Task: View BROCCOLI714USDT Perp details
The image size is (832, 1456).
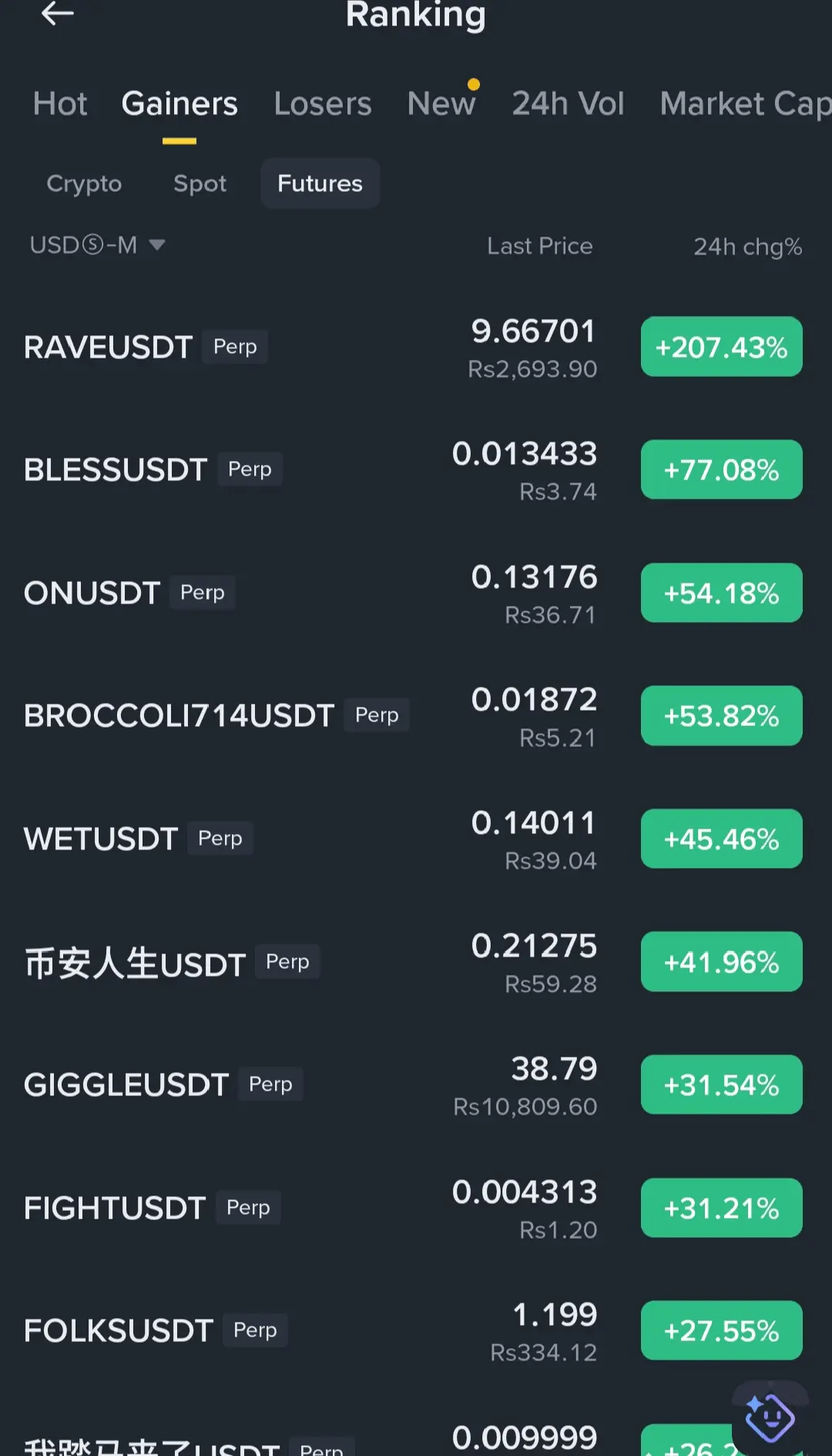Action: click(x=416, y=715)
